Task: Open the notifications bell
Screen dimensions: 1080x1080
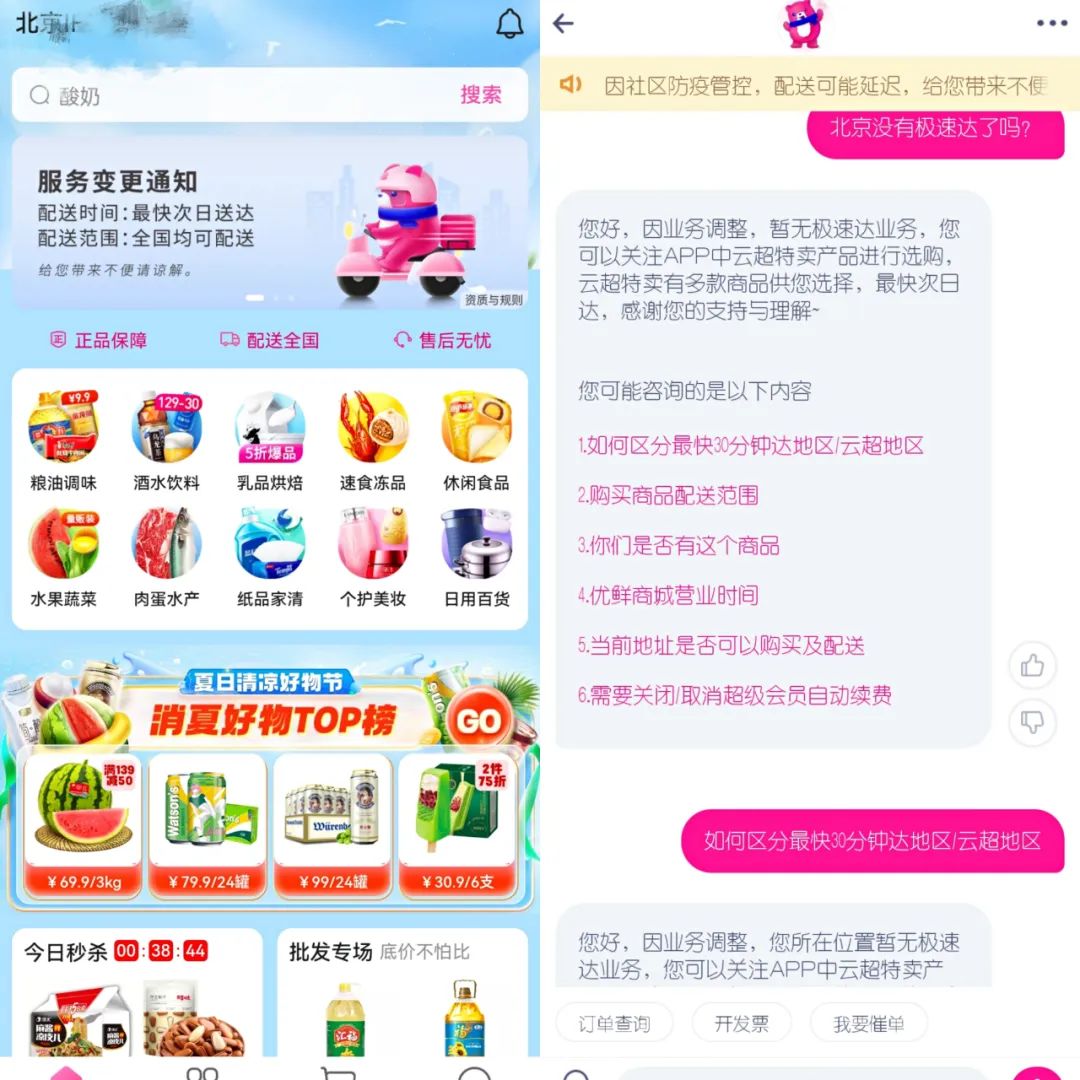Action: 510,24
